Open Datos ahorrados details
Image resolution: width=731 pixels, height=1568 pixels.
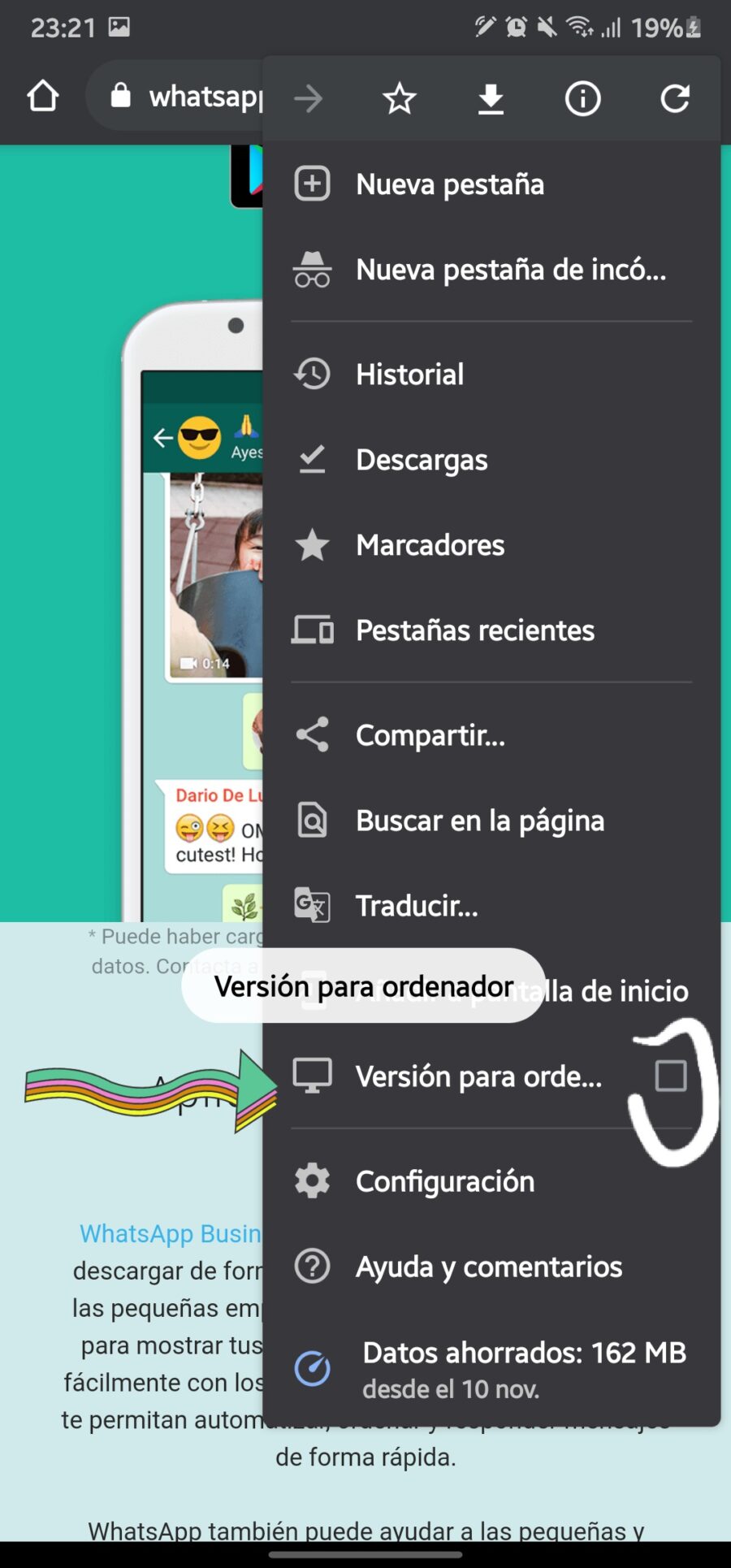(x=523, y=1369)
